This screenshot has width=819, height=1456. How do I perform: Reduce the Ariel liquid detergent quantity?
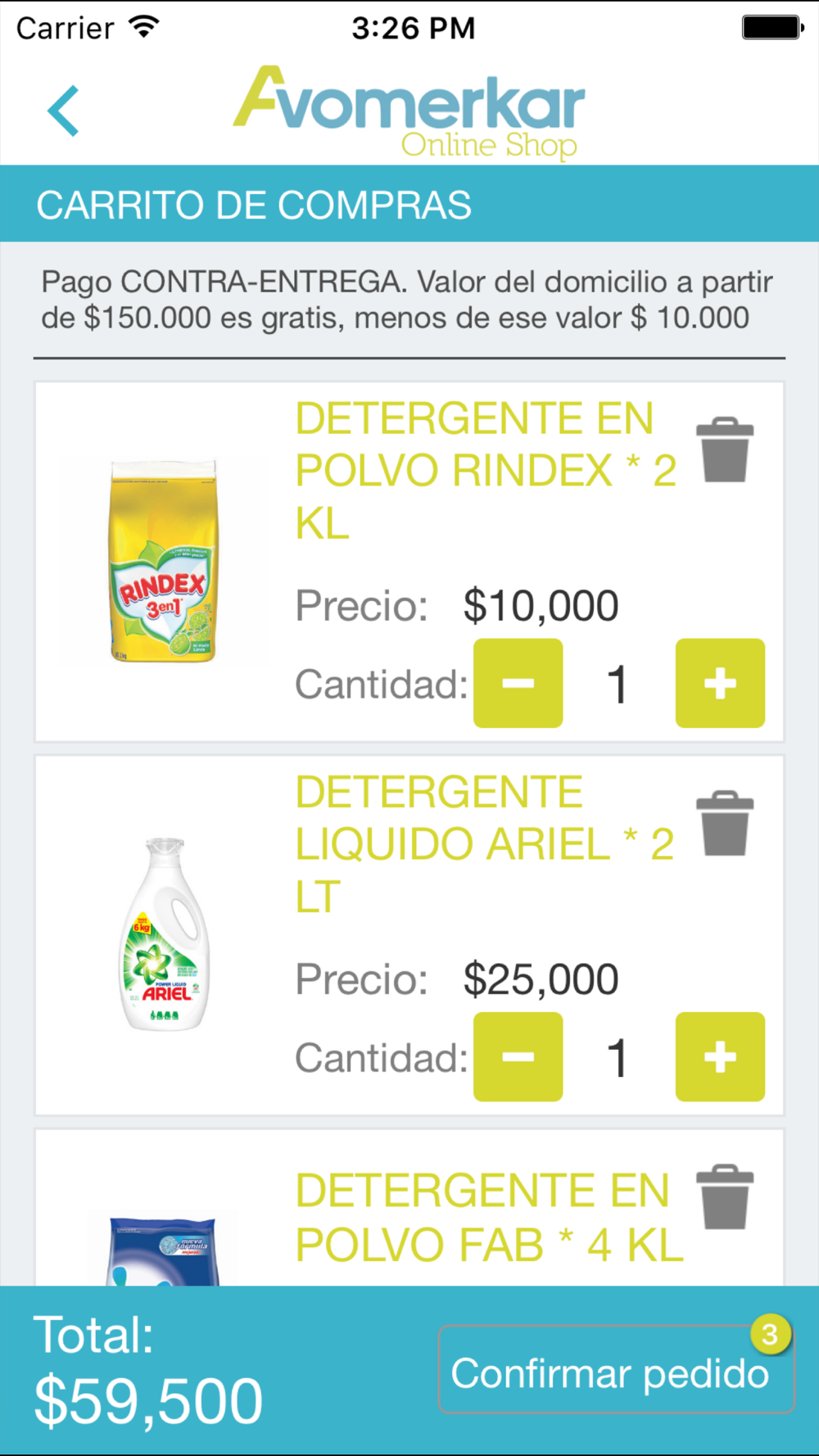518,1056
